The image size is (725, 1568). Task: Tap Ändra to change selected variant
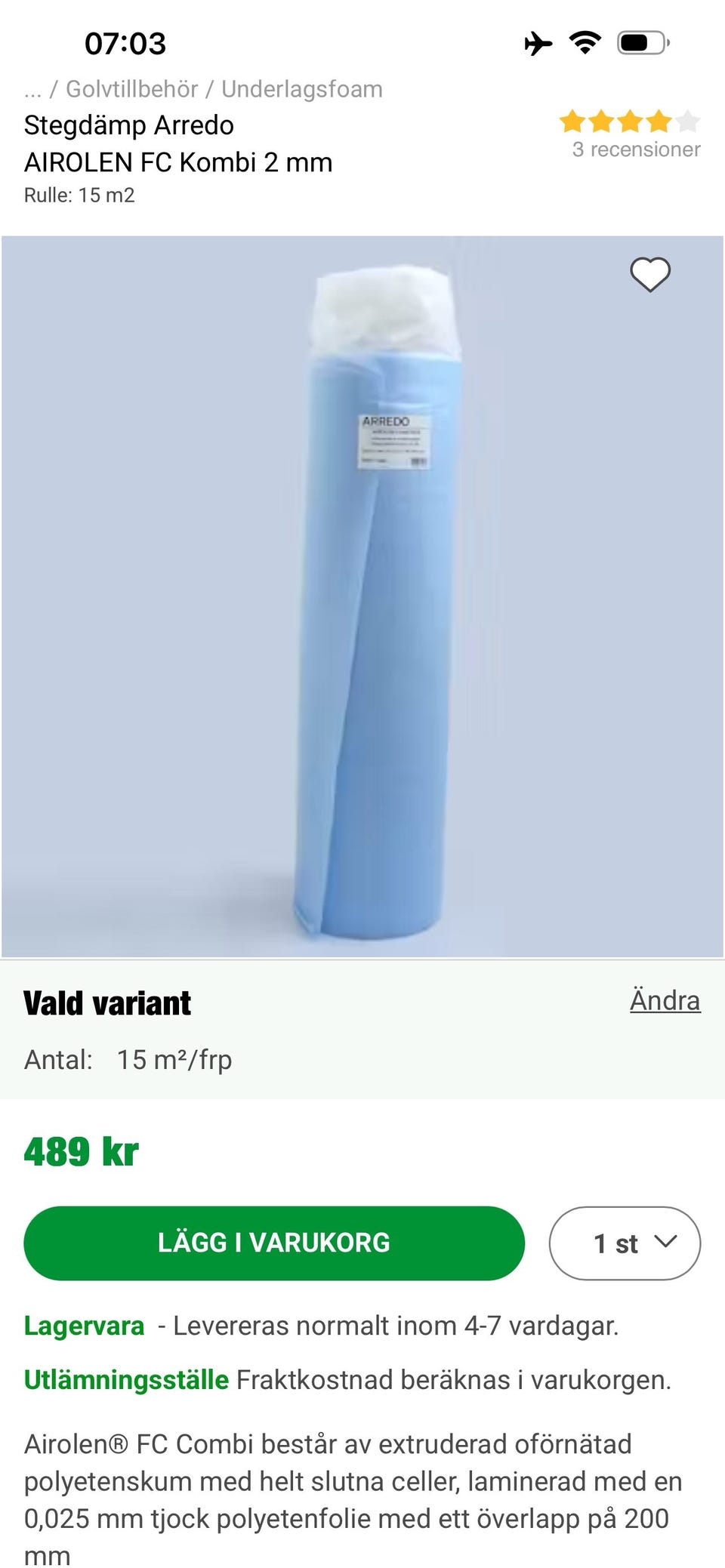pos(665,1000)
